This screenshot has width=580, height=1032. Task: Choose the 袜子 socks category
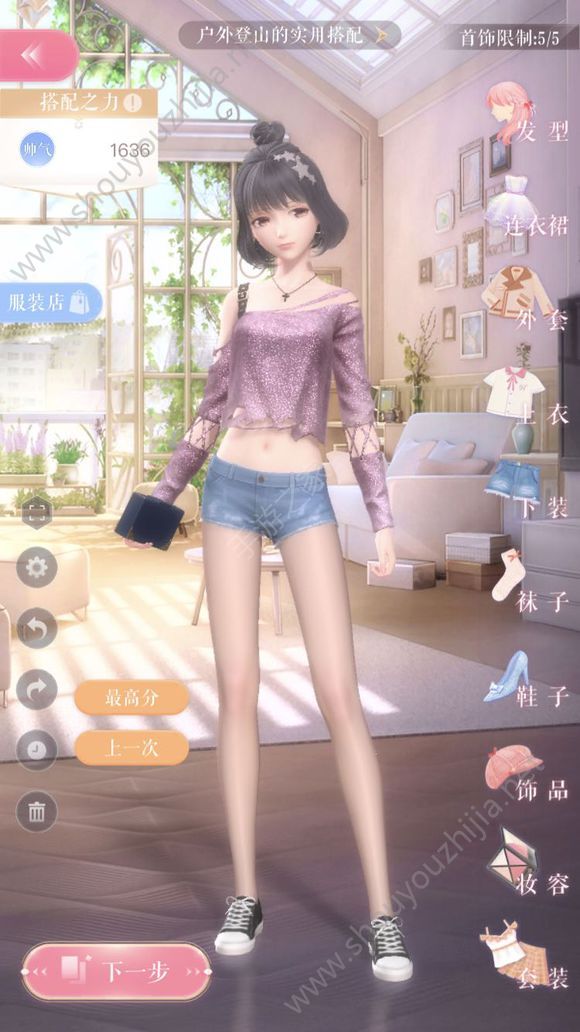tap(529, 581)
